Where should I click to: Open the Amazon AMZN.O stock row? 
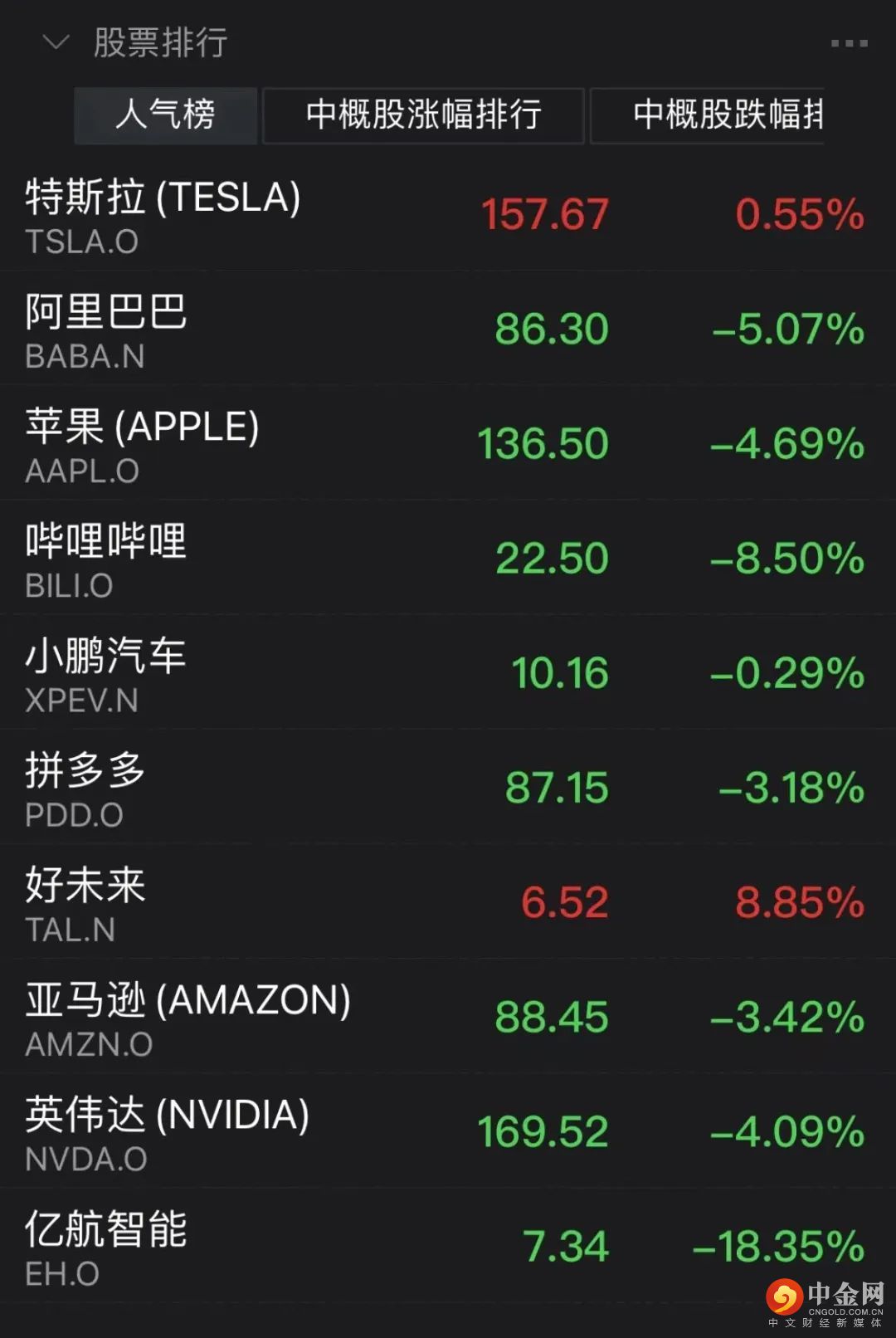pyautogui.click(x=448, y=1017)
